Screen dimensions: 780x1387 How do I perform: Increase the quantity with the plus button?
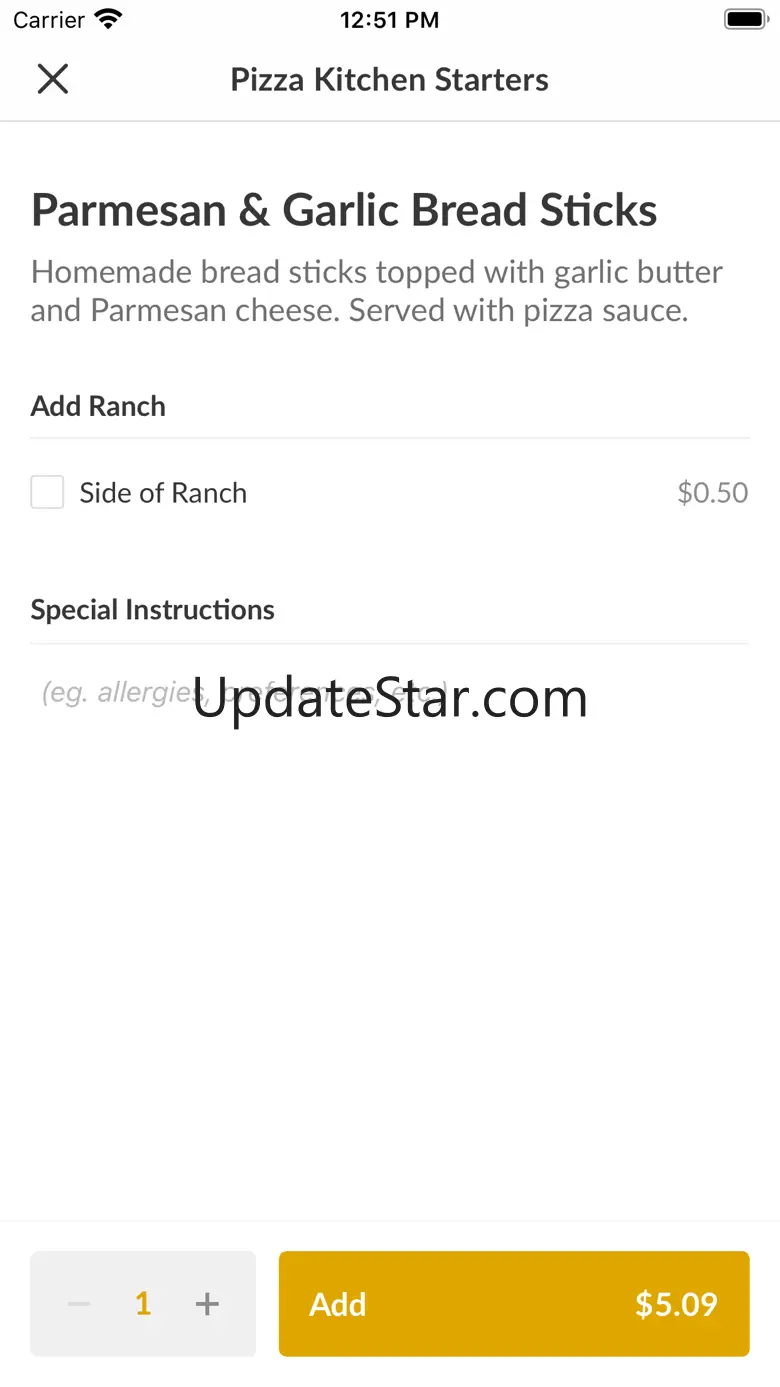[x=207, y=1304]
